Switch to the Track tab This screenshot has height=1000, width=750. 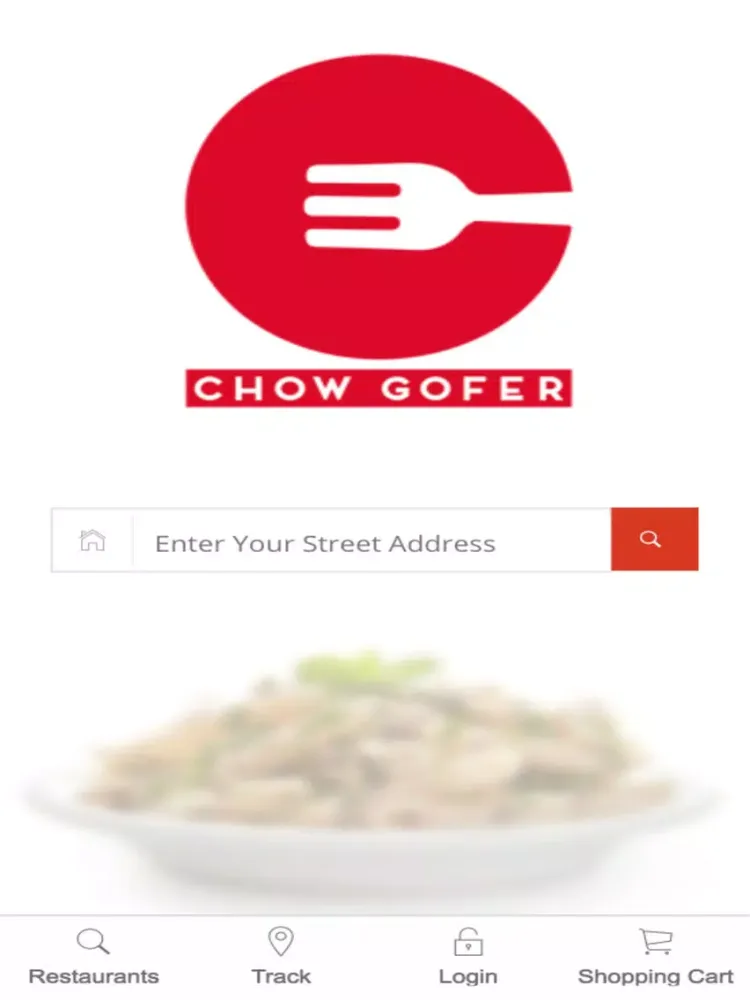point(280,955)
